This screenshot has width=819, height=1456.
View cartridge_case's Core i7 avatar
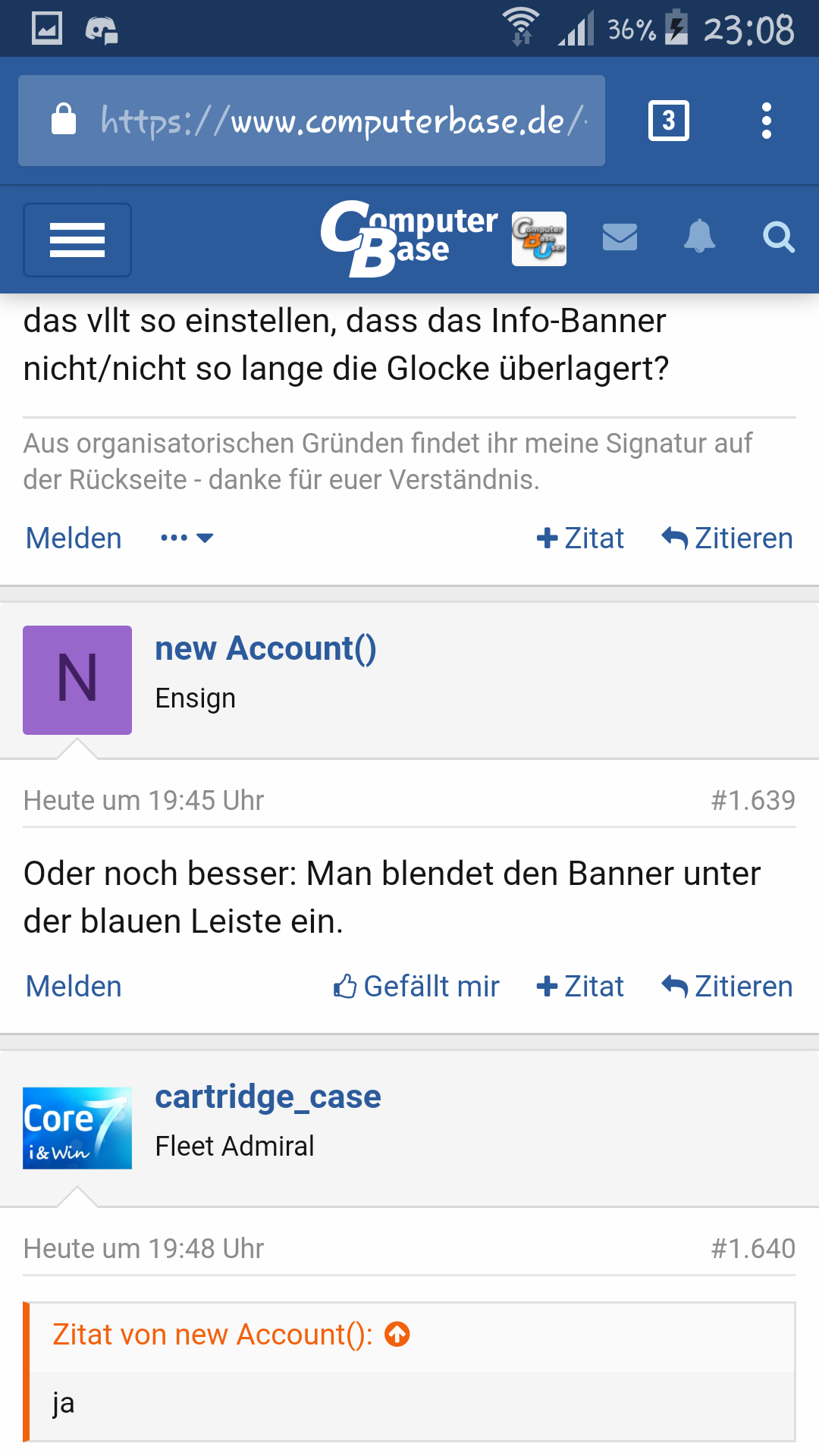[x=77, y=1128]
